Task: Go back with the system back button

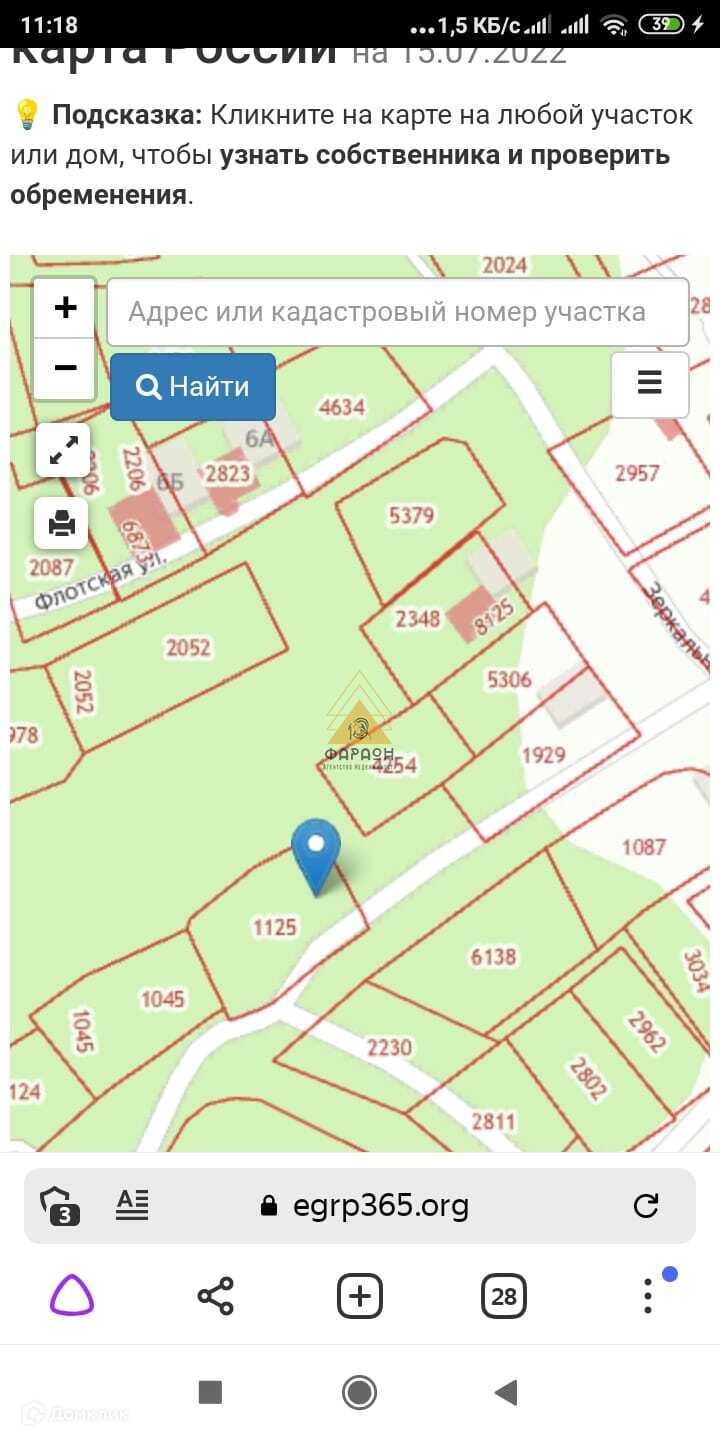Action: tap(507, 1392)
